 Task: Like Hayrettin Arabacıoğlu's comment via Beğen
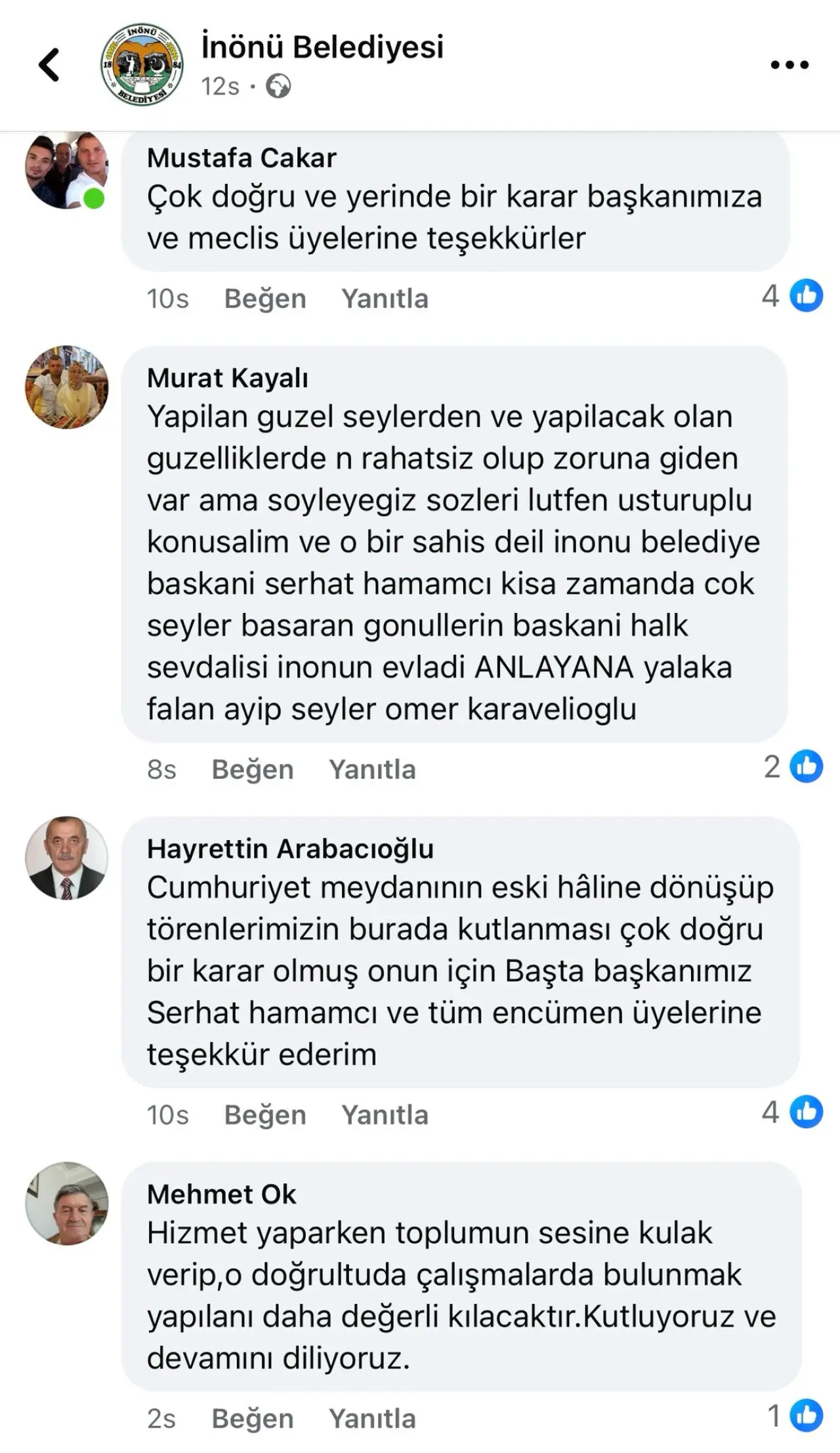(265, 1115)
